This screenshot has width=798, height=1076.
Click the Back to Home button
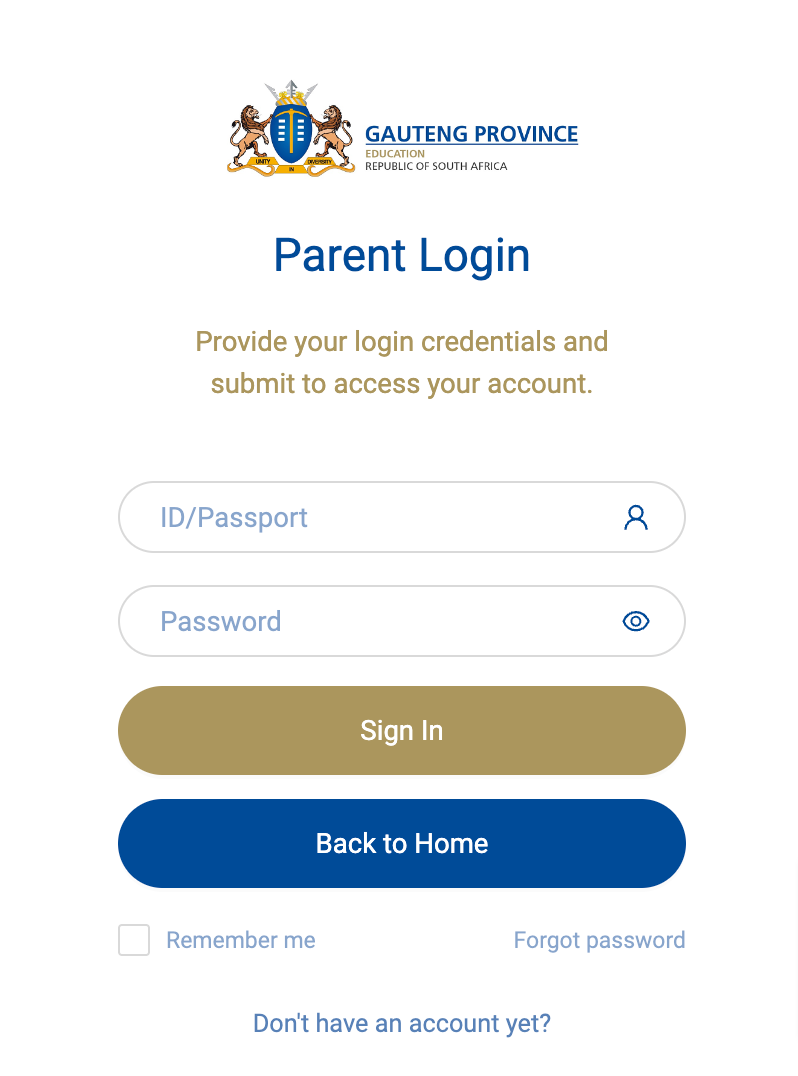pyautogui.click(x=401, y=843)
